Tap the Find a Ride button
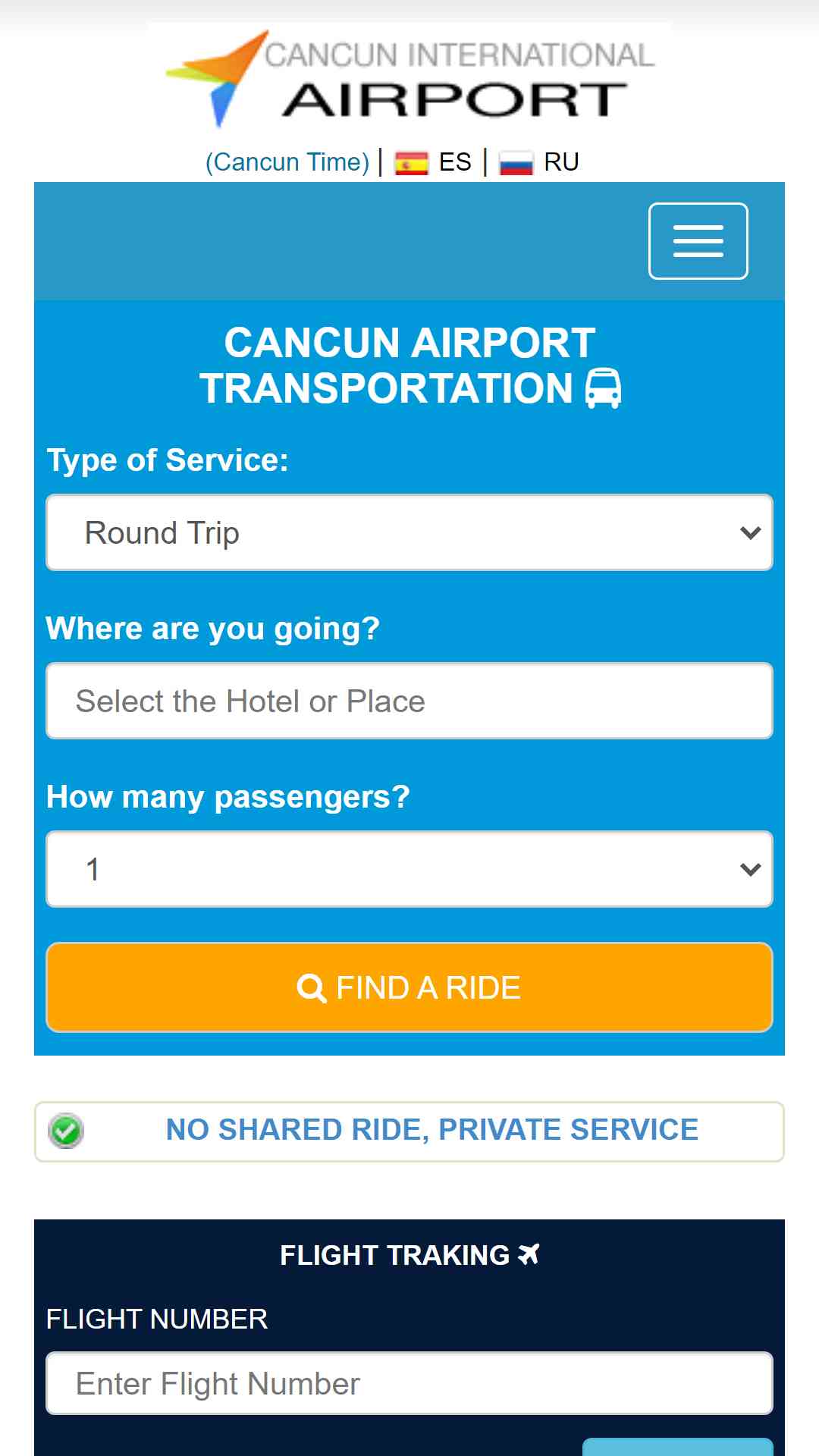This screenshot has height=1456, width=819. click(409, 987)
